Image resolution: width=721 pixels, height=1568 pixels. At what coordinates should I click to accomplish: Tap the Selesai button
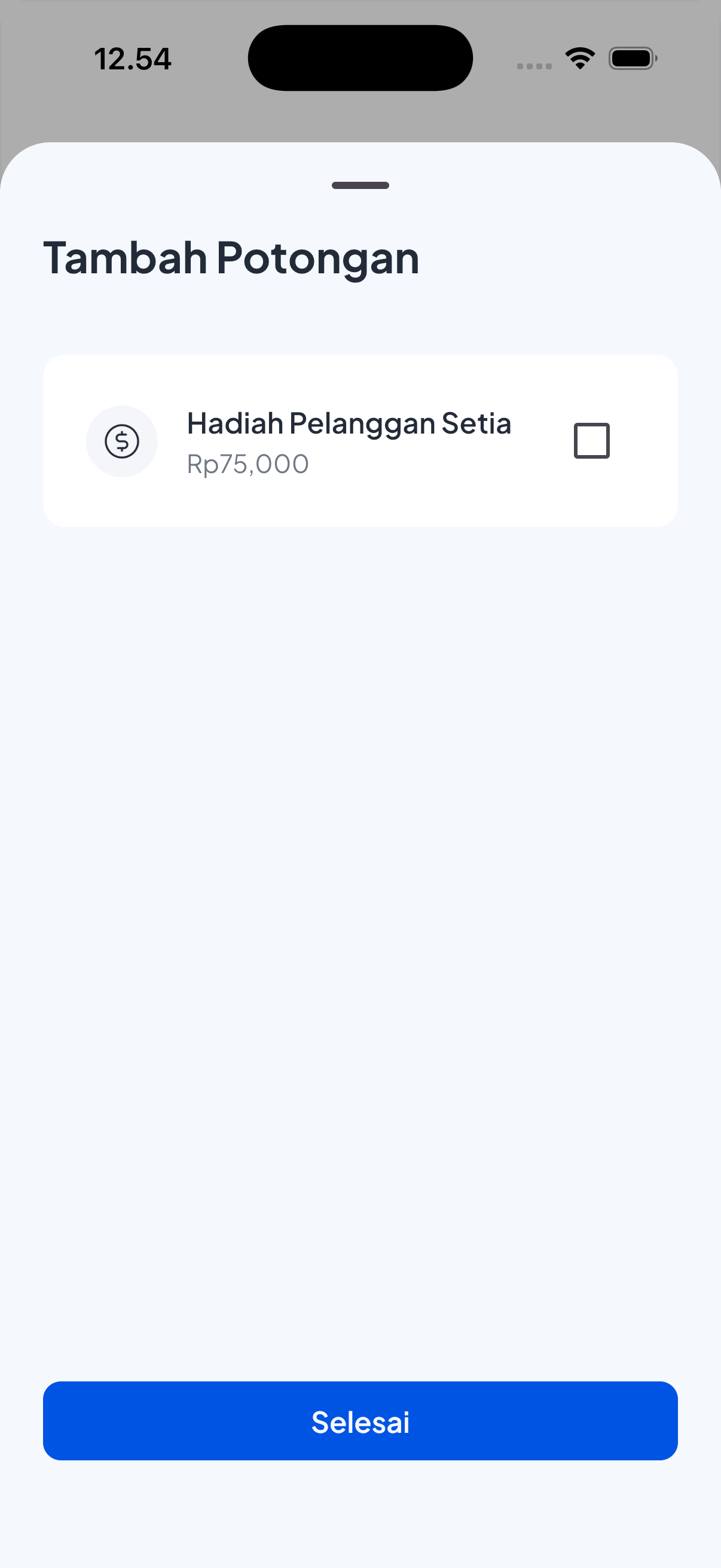coord(360,1421)
